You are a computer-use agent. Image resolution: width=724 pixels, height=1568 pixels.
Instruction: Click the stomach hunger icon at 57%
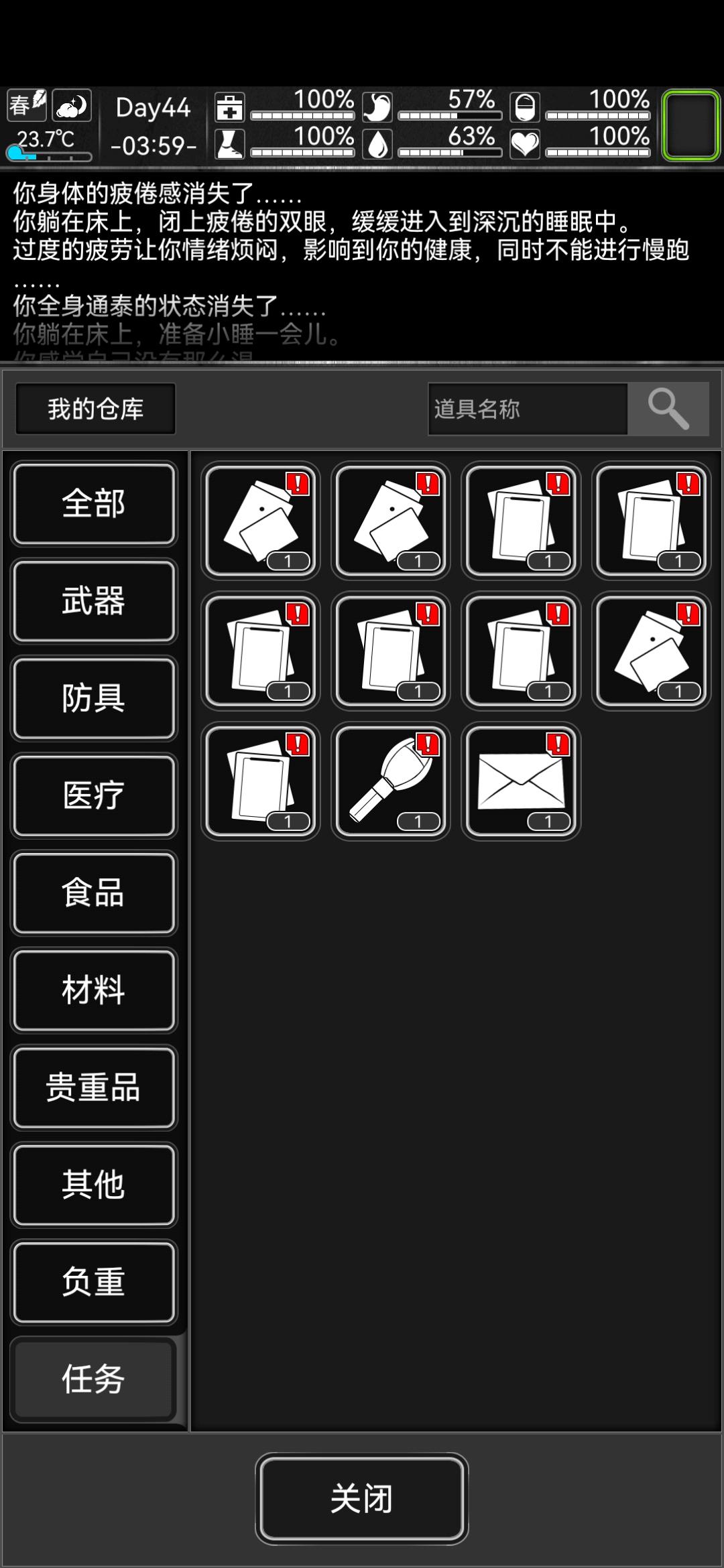coord(377,107)
